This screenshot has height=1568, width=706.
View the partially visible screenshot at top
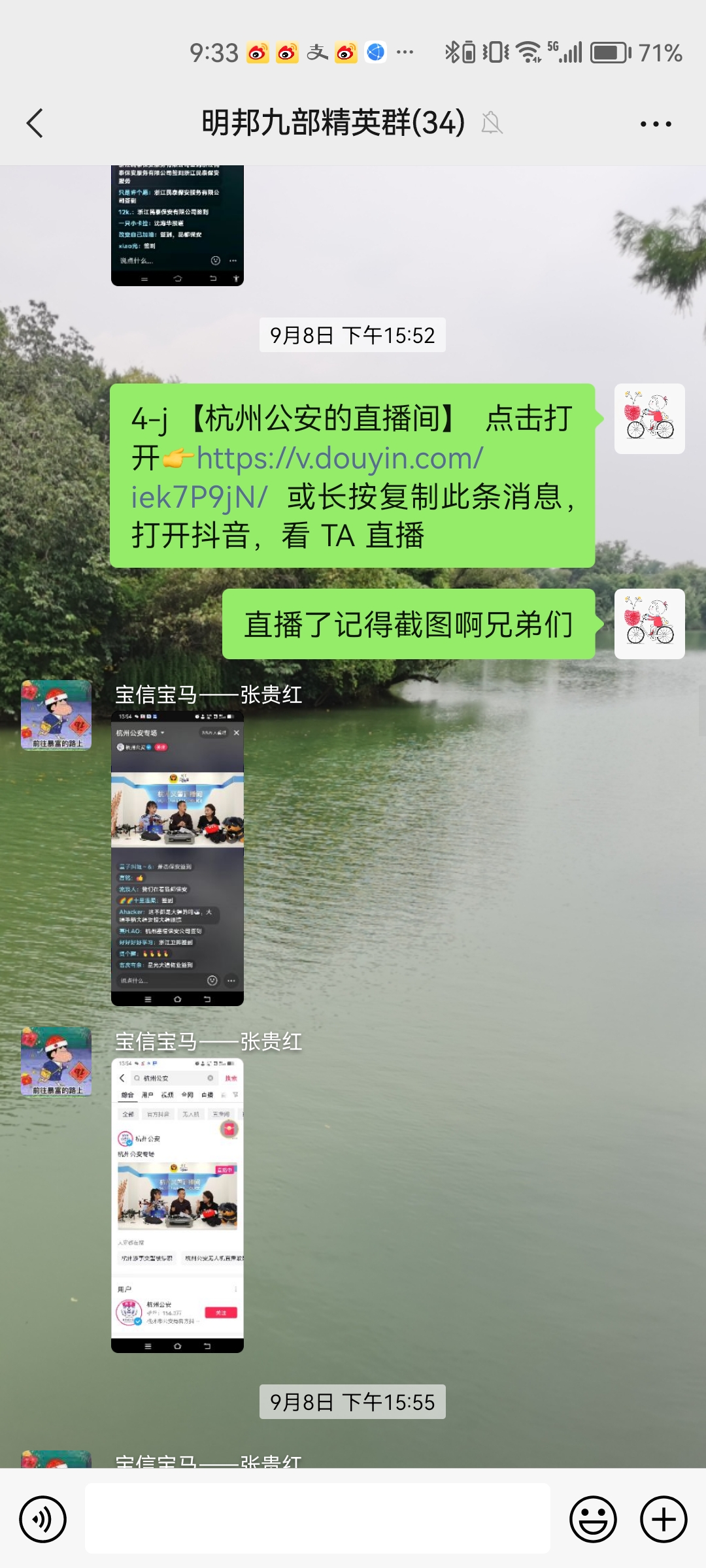(177, 225)
